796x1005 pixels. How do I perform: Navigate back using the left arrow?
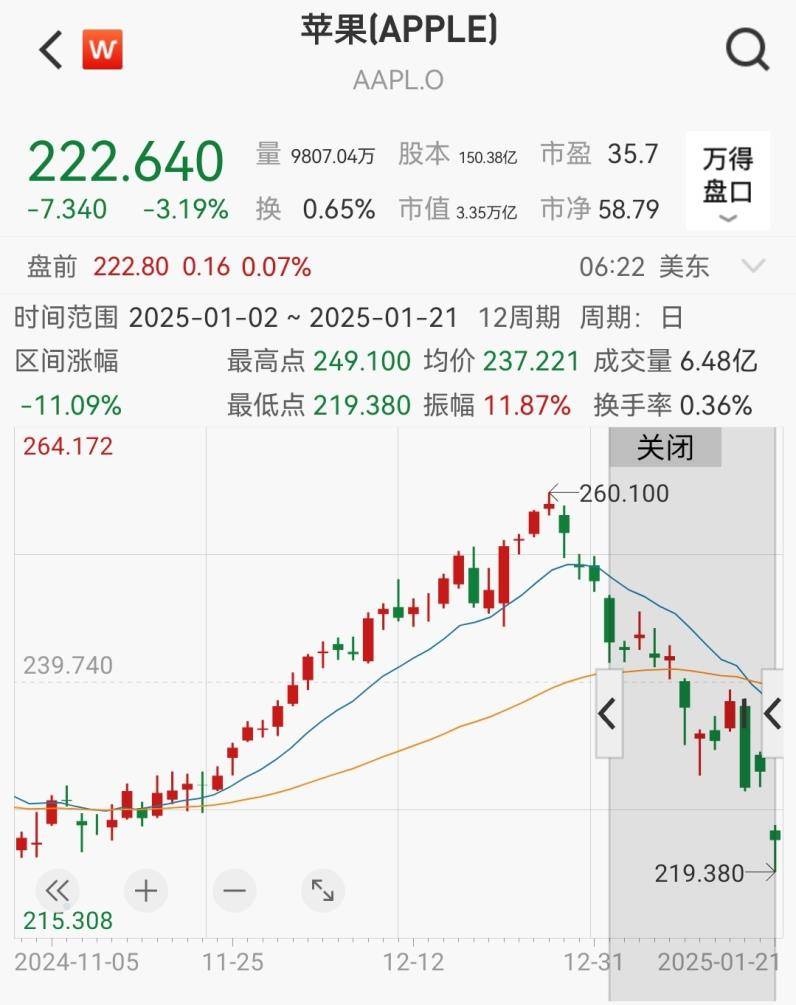coord(48,49)
